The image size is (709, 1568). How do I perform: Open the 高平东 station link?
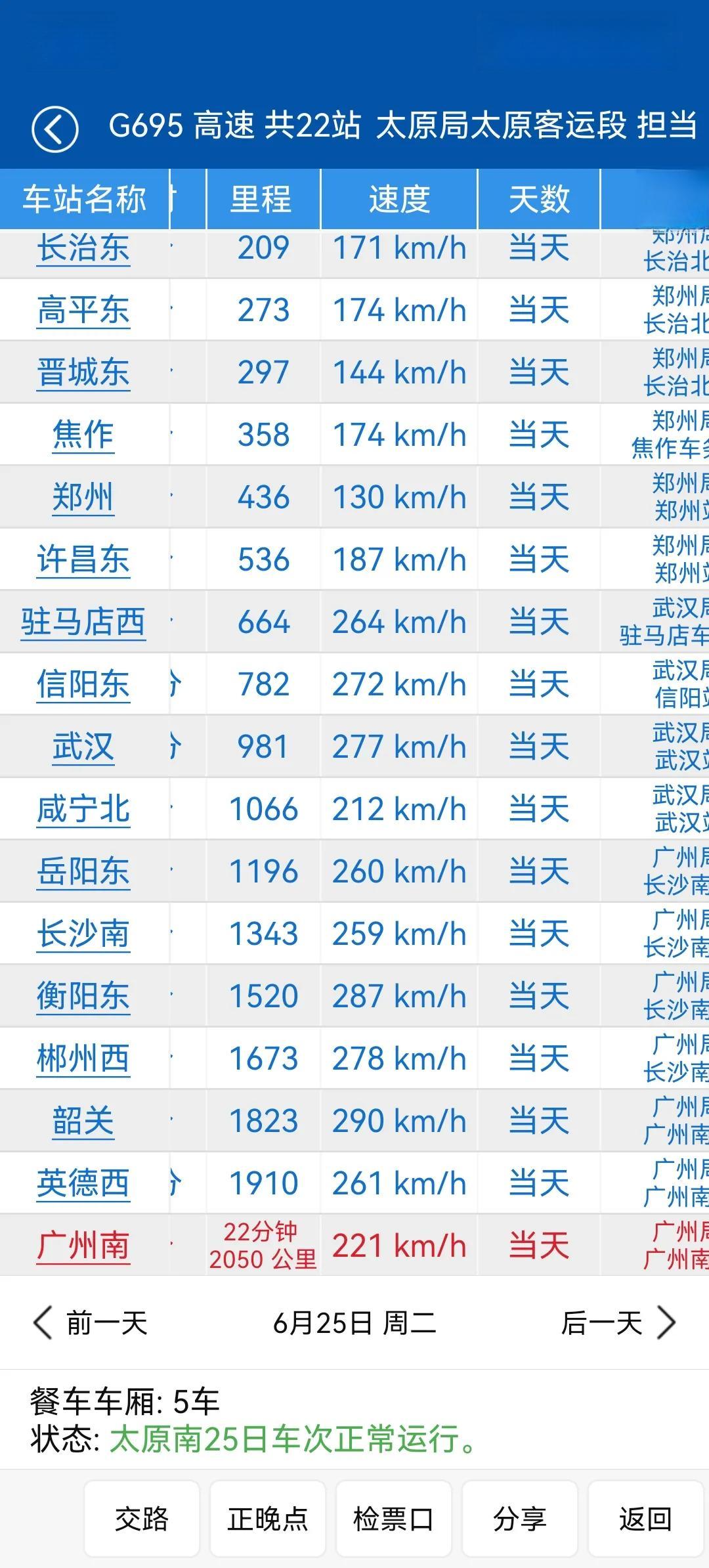pyautogui.click(x=83, y=310)
